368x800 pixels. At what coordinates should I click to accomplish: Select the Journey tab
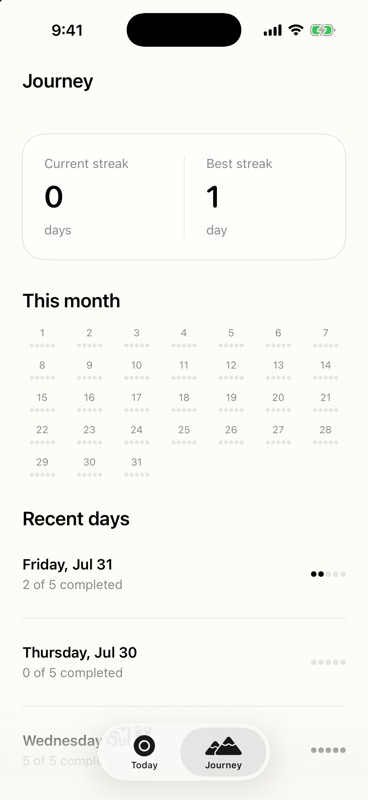pos(224,752)
